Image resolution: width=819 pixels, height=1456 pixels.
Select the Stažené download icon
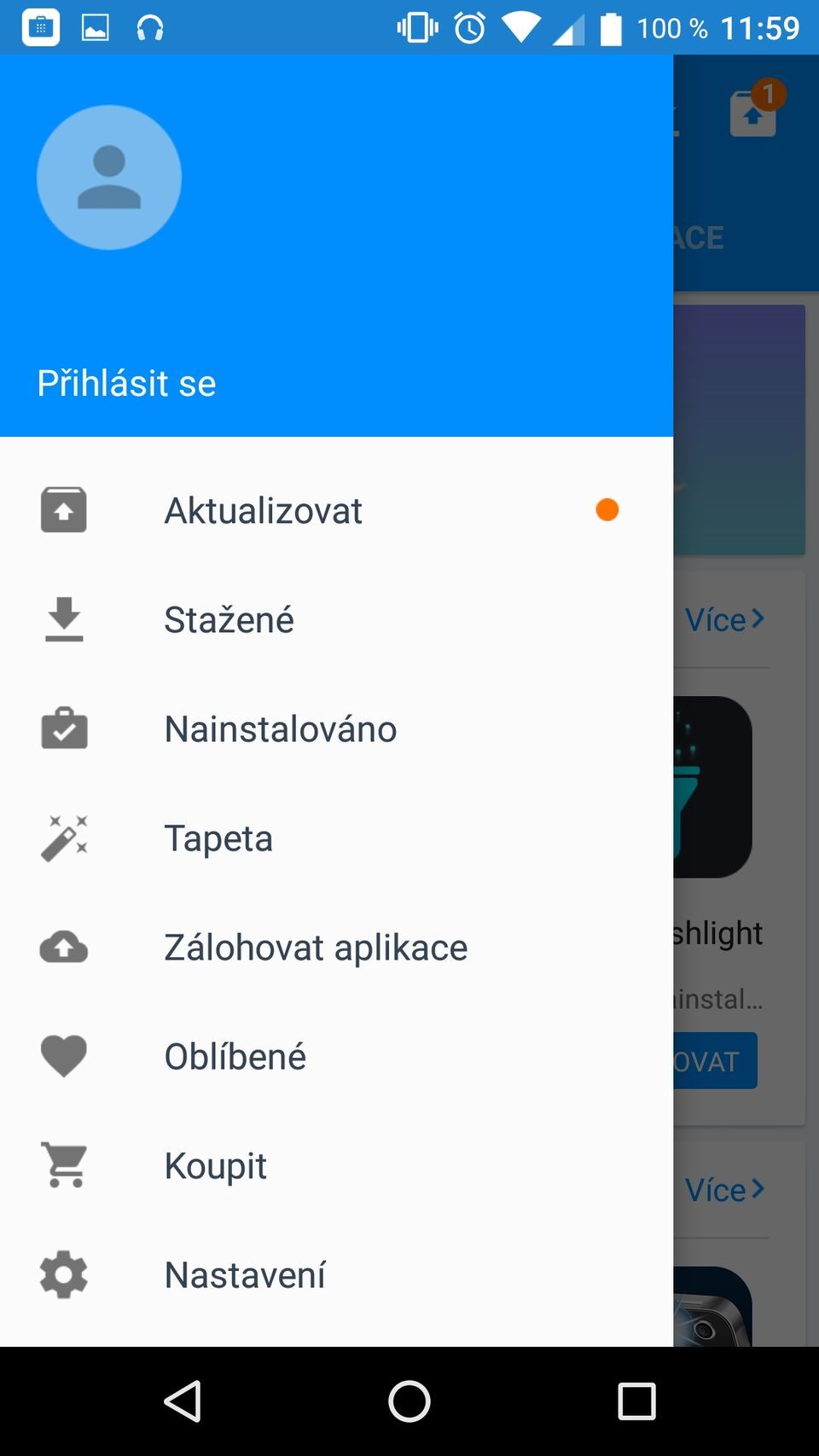[x=63, y=619]
